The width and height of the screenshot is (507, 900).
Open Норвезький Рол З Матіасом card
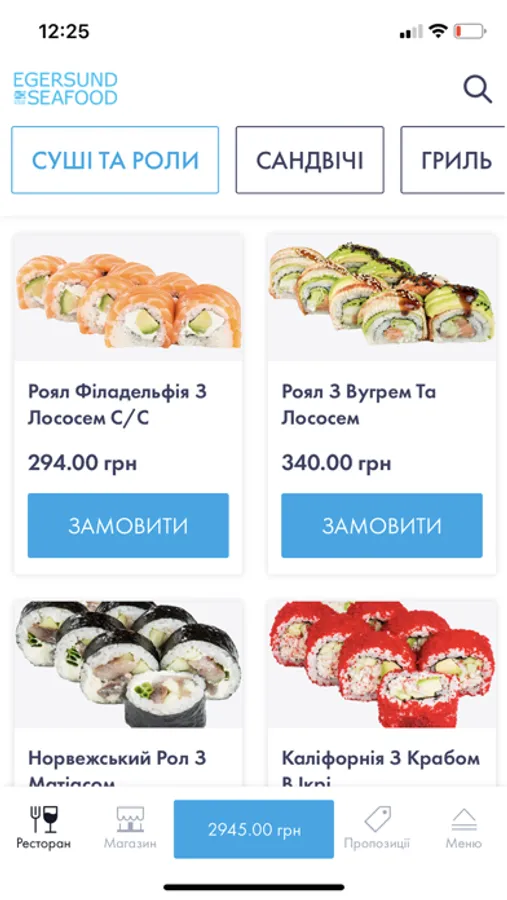pos(128,693)
